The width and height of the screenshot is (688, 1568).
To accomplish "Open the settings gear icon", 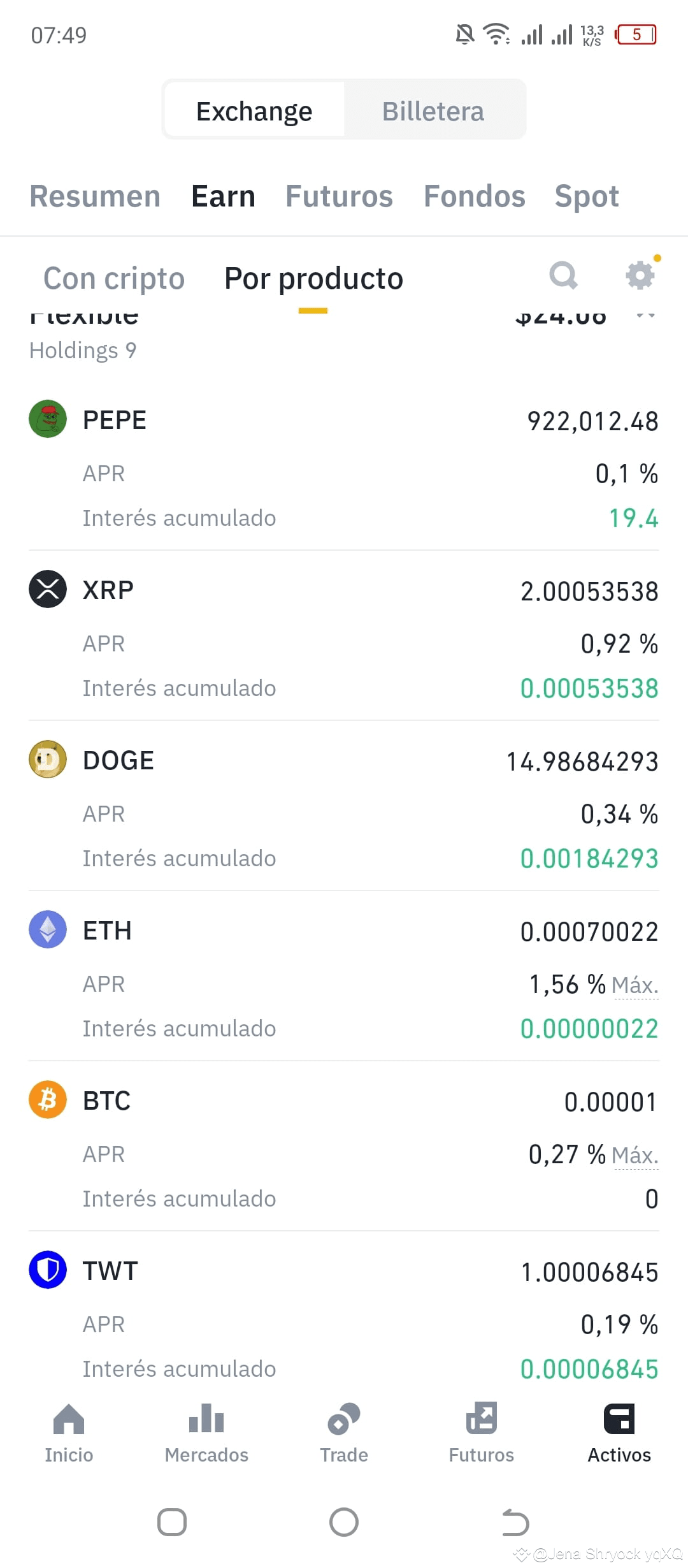I will [x=640, y=275].
